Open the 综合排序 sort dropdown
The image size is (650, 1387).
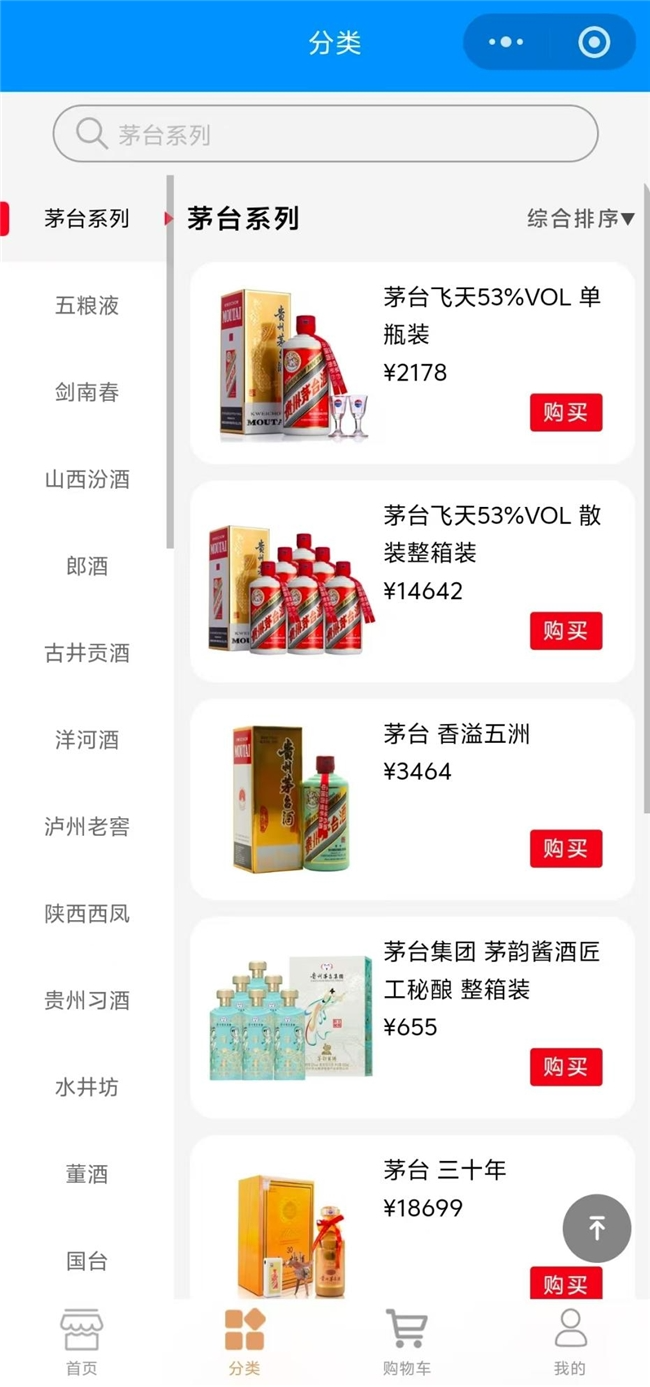[x=580, y=218]
